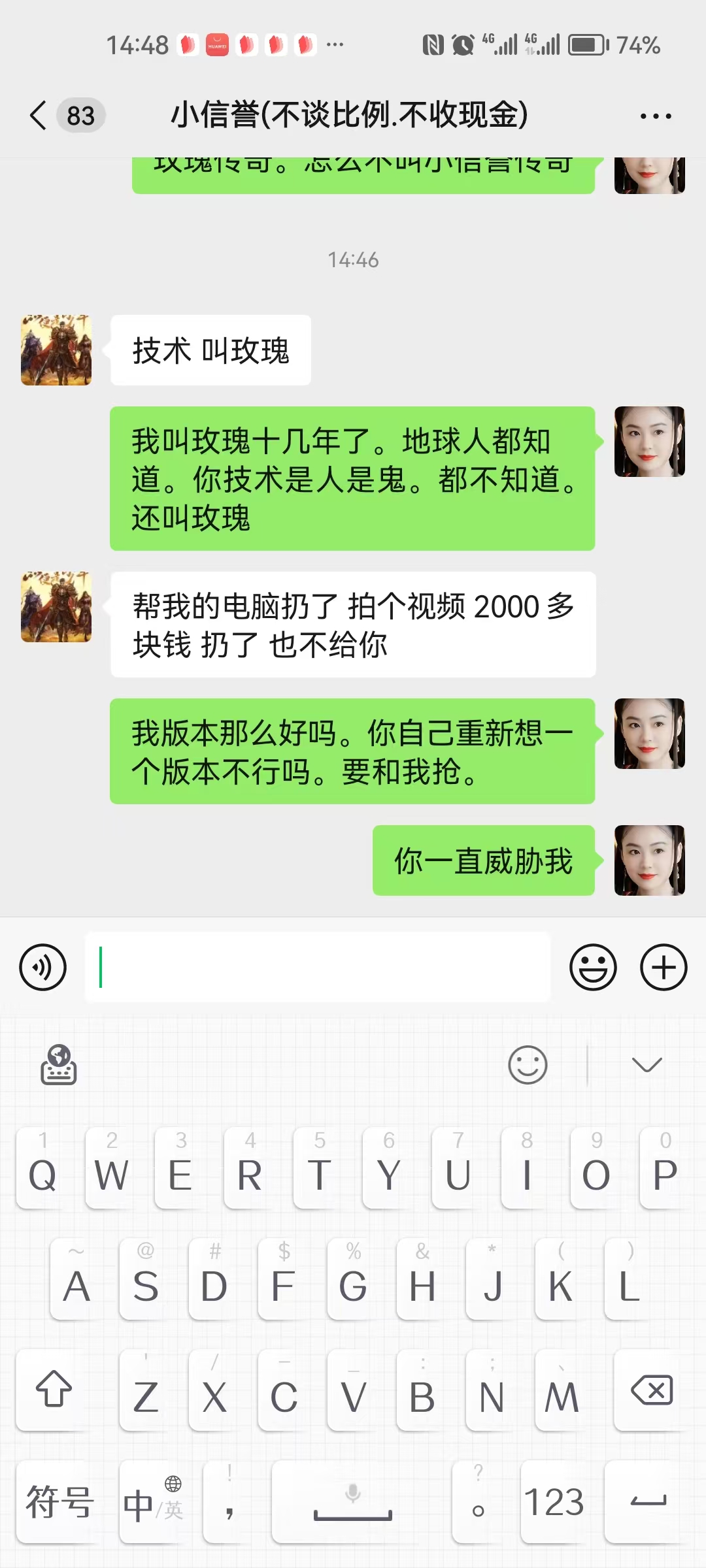Viewport: 706px width, 1568px height.
Task: Focus the message text field
Action: point(318,967)
